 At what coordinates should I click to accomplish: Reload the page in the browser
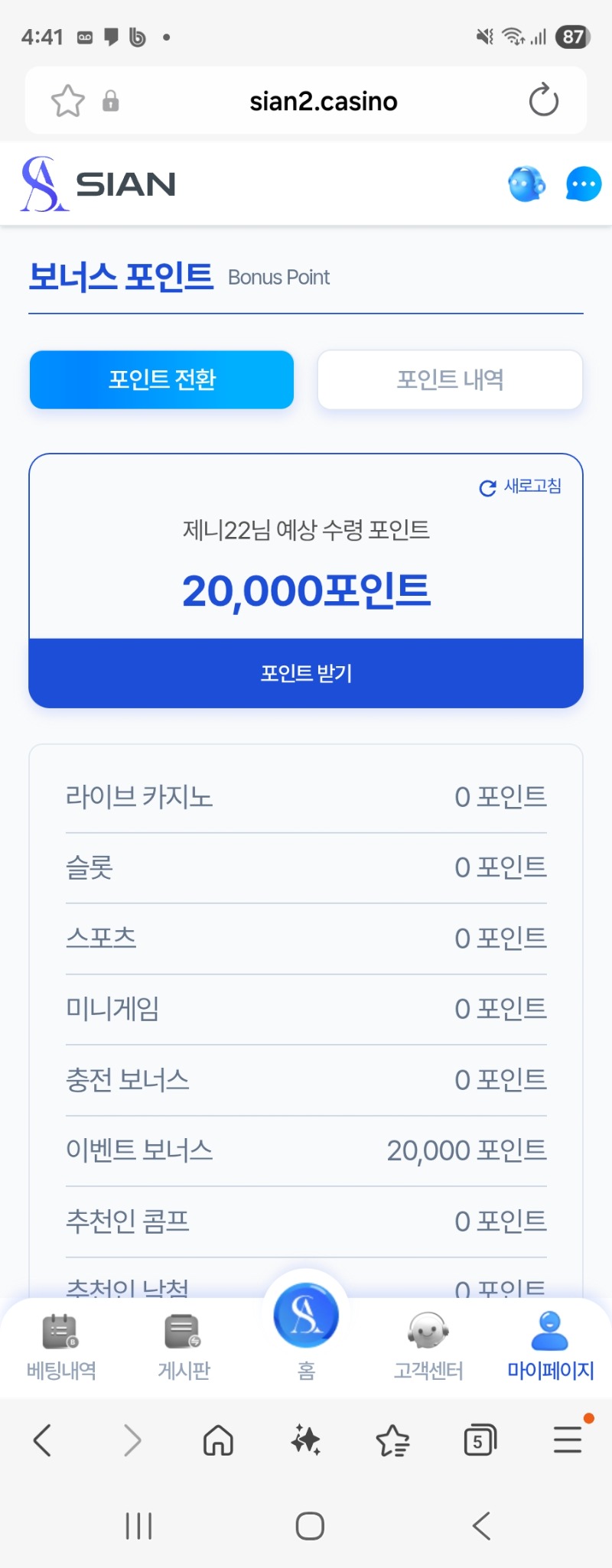(543, 101)
